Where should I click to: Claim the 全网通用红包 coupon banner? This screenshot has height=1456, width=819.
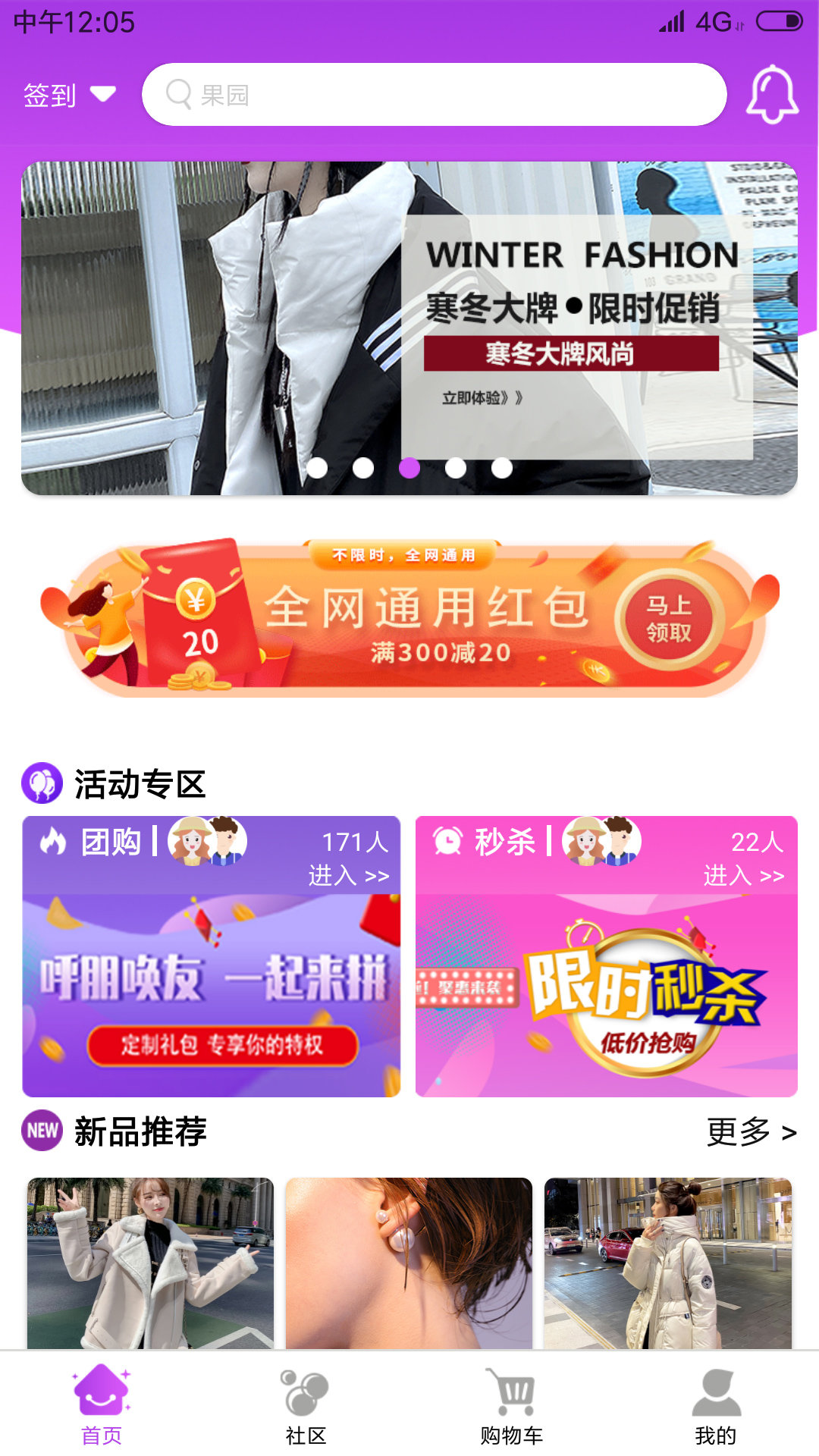(x=409, y=618)
